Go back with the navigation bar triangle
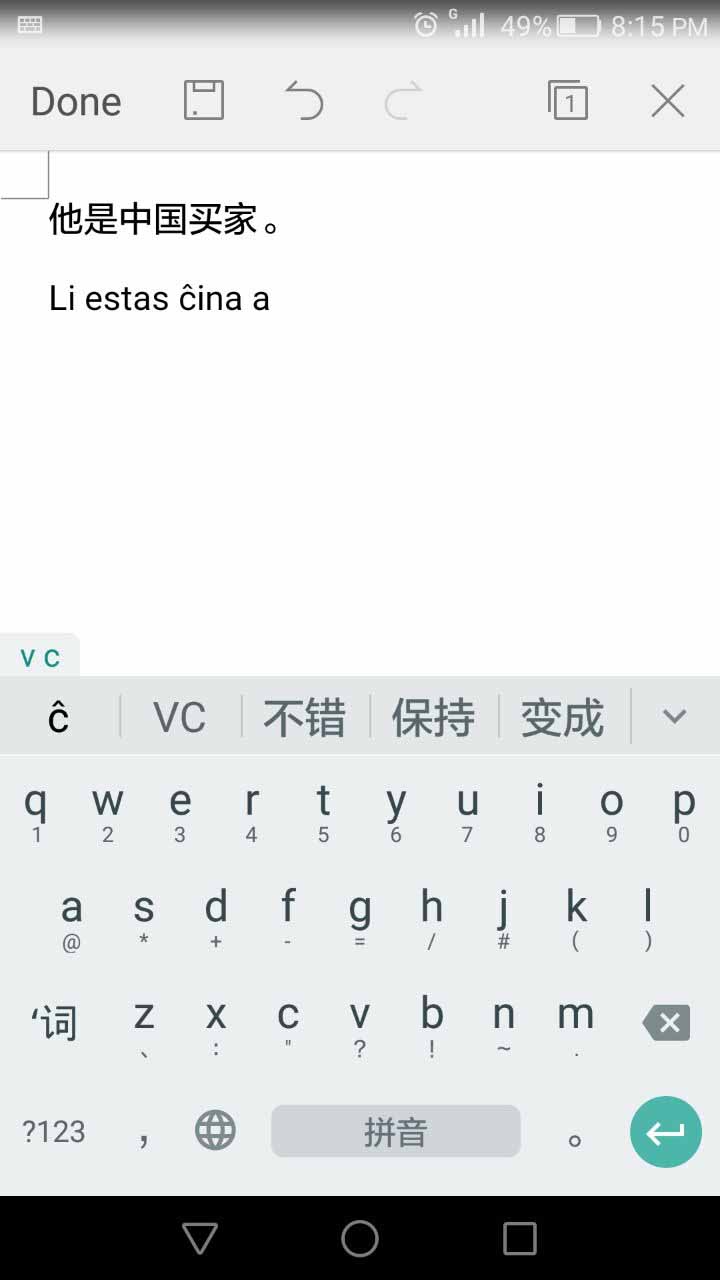Image resolution: width=720 pixels, height=1280 pixels. pos(200,1239)
